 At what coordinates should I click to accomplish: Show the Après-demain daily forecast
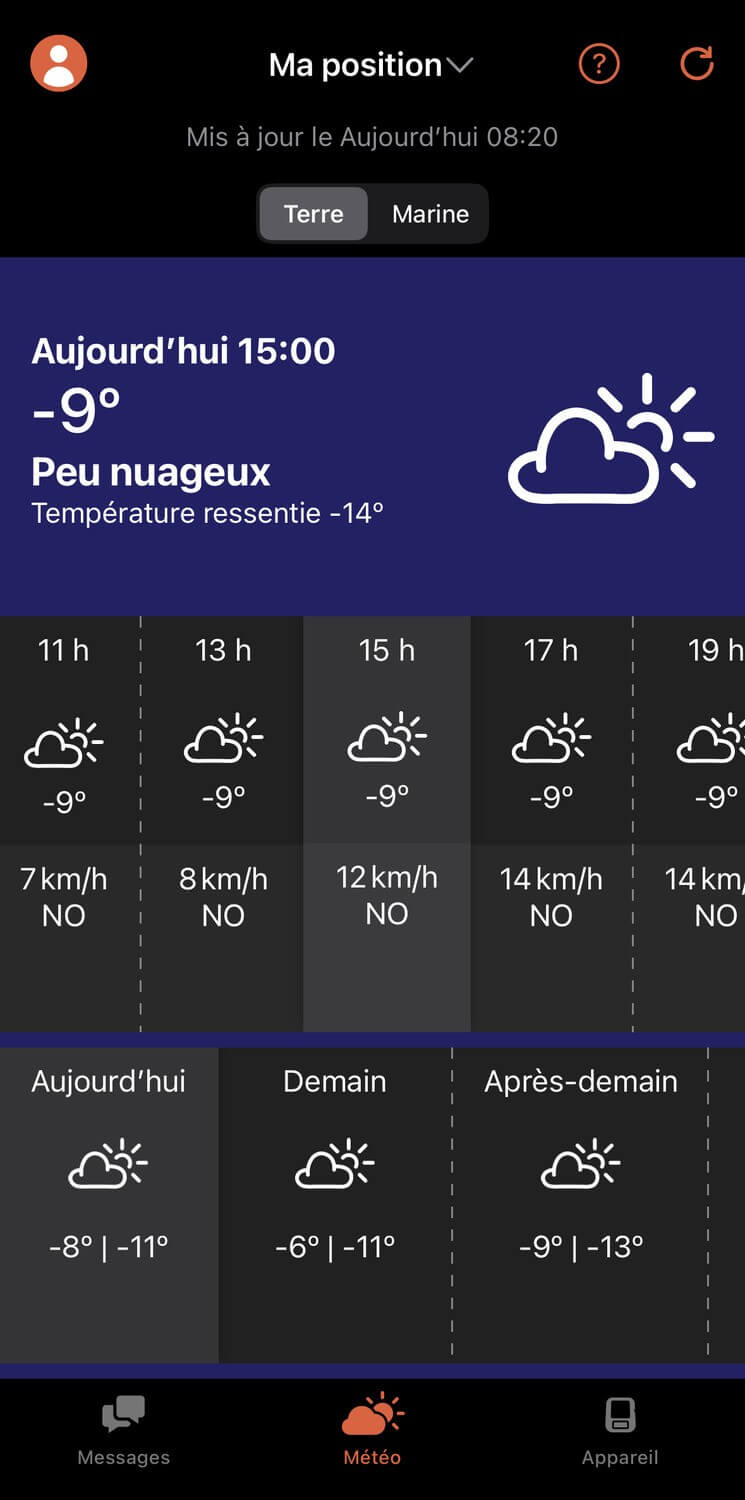pos(581,1205)
